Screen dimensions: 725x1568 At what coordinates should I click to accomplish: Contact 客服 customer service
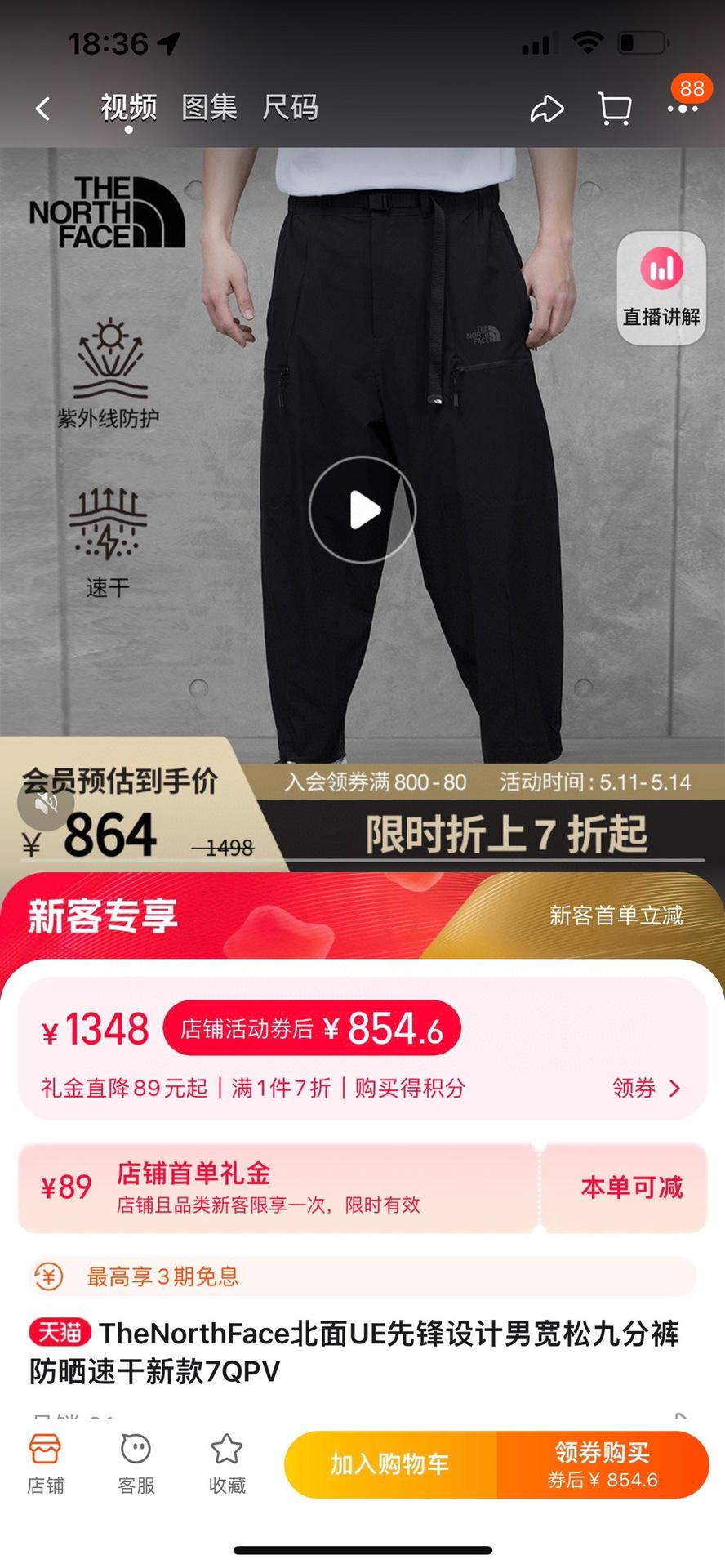pyautogui.click(x=136, y=1465)
